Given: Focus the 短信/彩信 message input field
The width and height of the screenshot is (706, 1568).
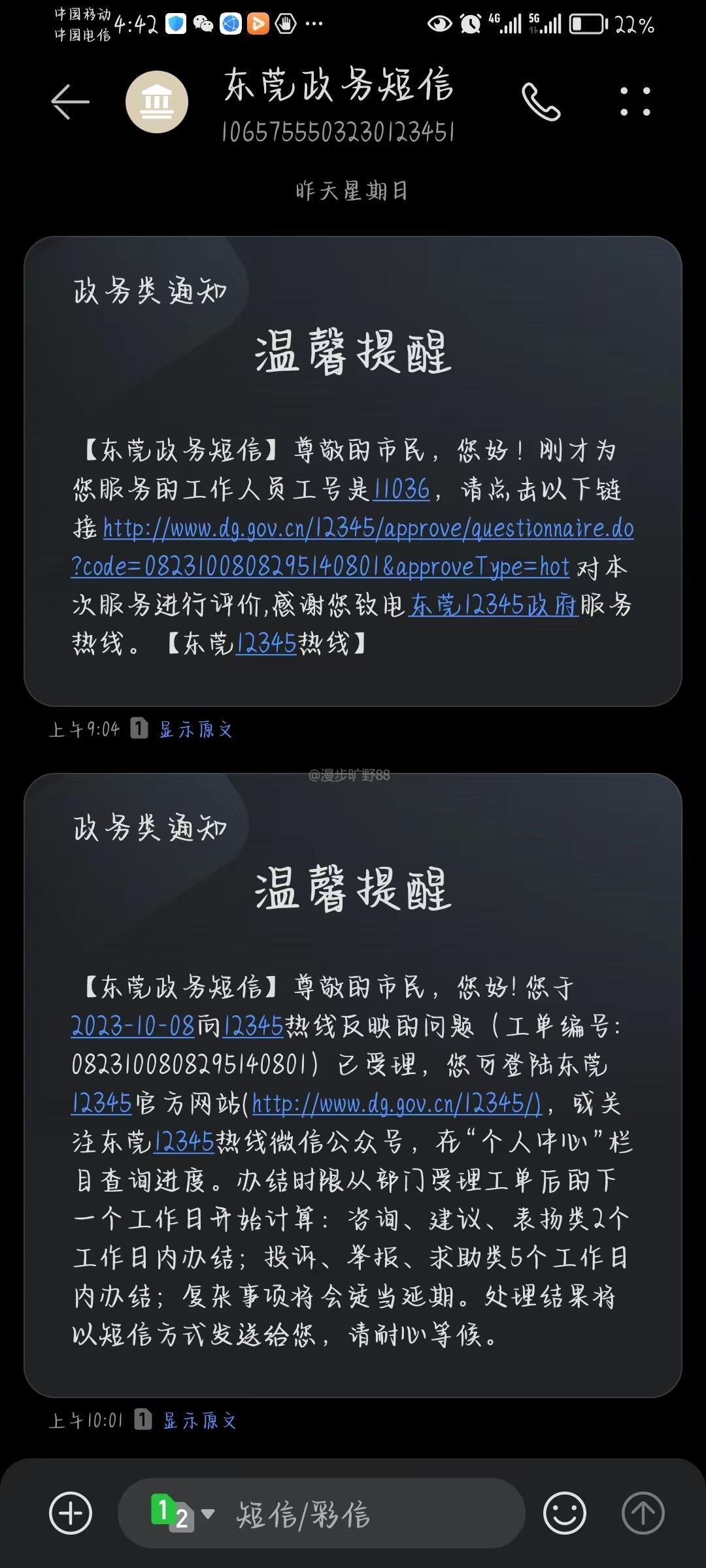Looking at the screenshot, I should (x=366, y=1513).
